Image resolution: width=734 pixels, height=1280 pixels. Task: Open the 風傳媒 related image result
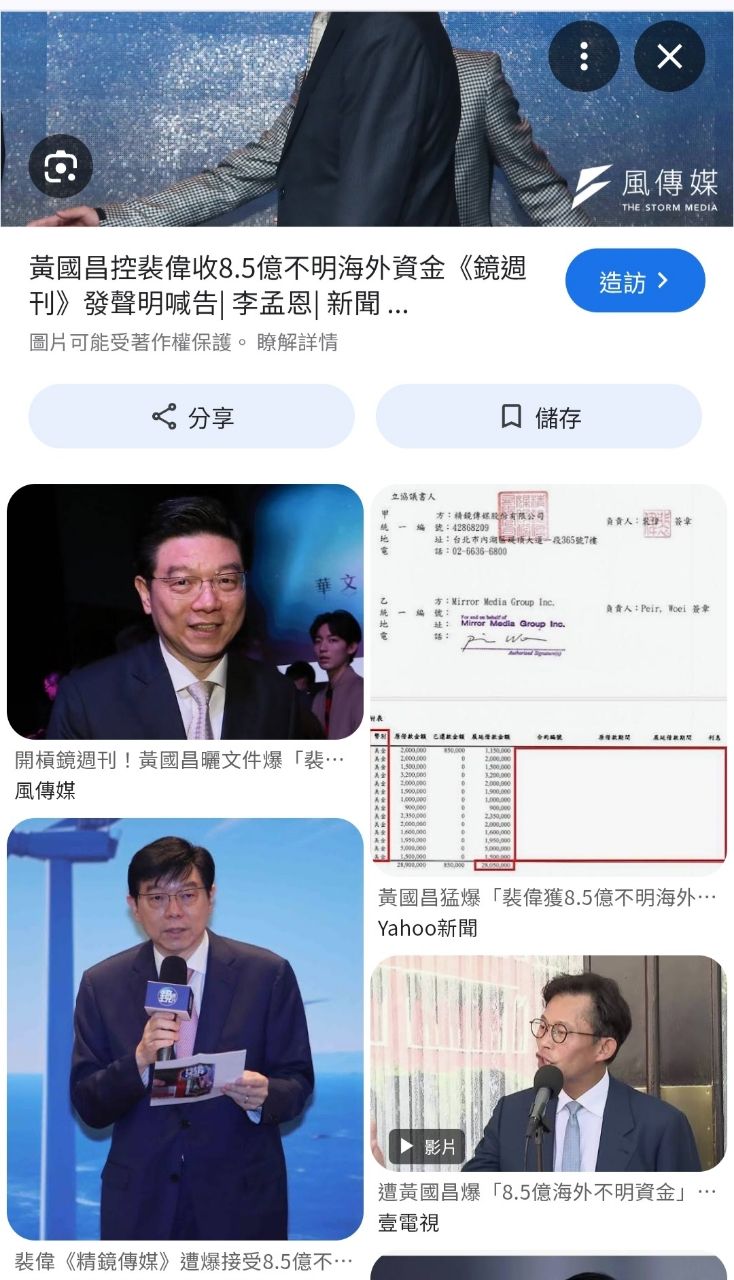[x=185, y=612]
